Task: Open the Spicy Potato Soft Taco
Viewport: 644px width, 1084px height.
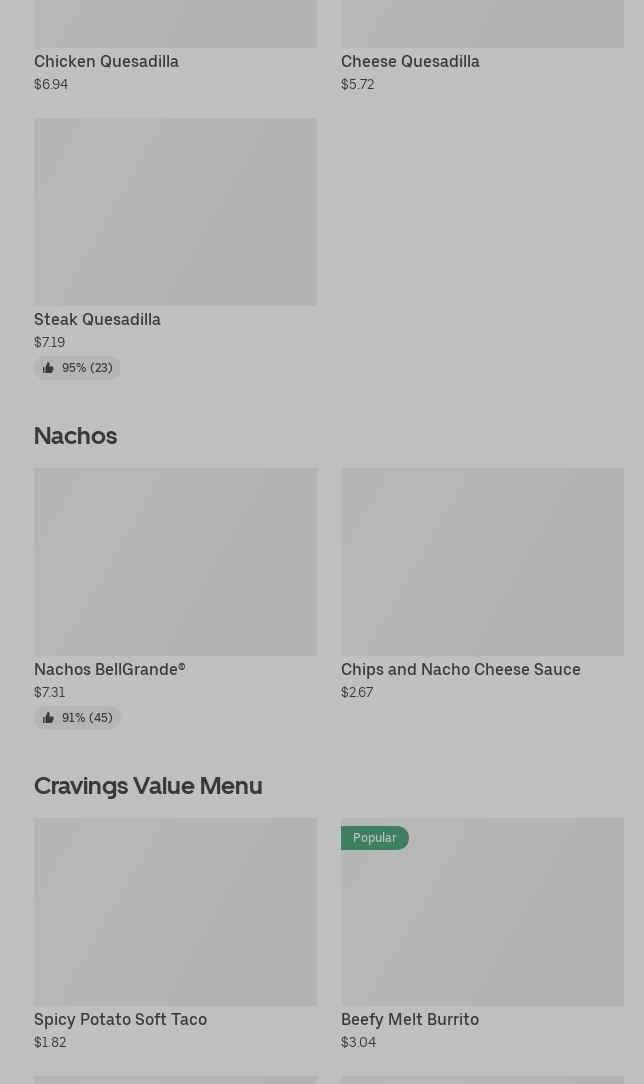Action: click(176, 935)
